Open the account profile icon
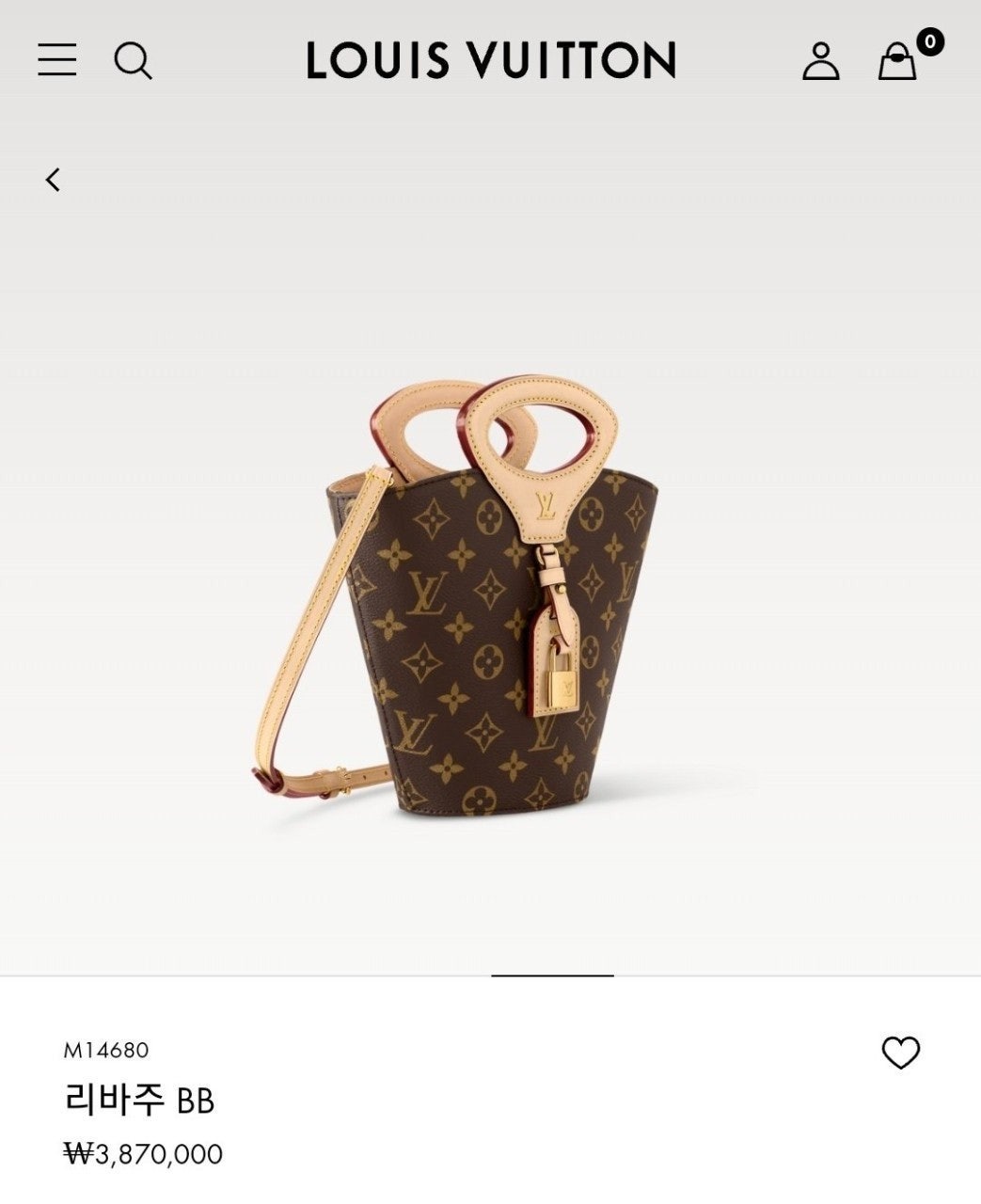 [820, 61]
